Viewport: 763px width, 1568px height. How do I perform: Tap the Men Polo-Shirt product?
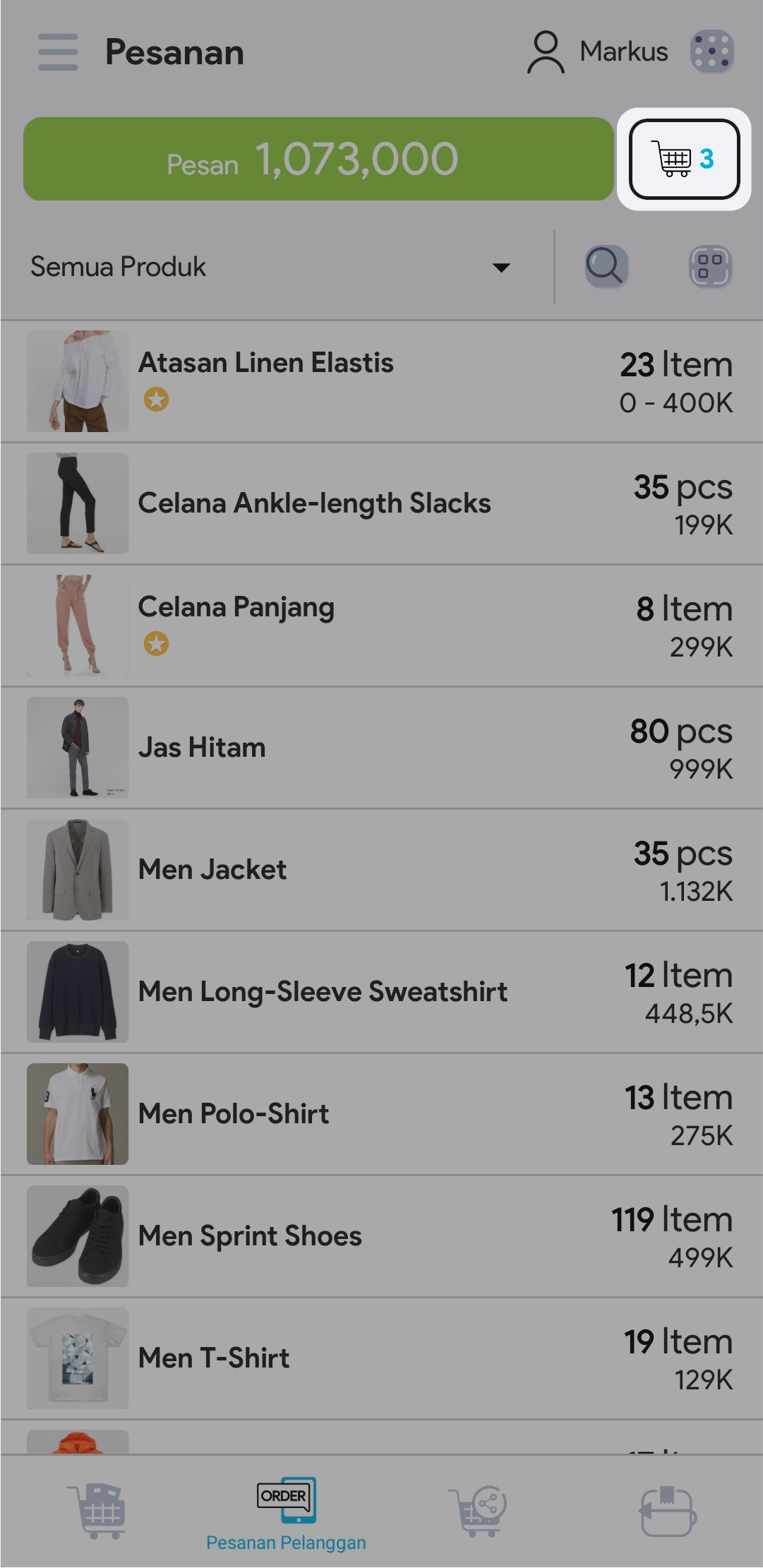(381, 1114)
